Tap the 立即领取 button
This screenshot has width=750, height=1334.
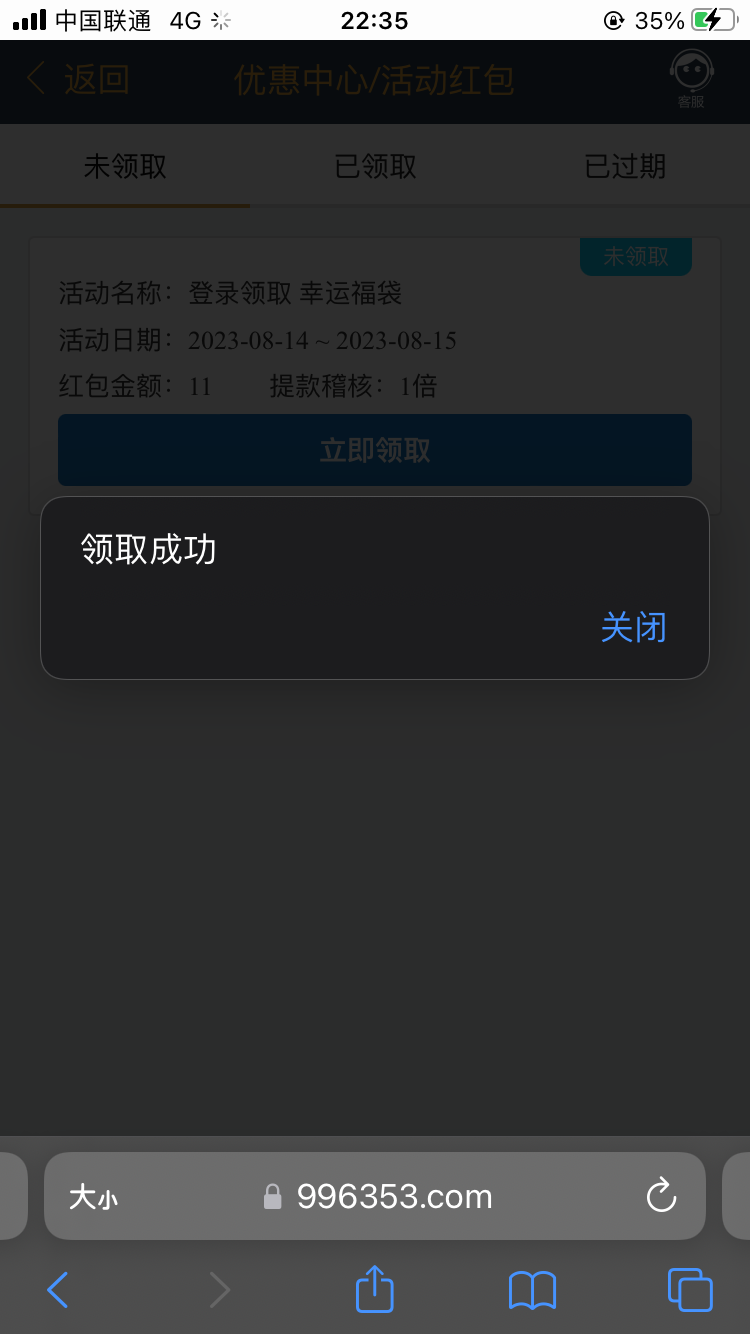375,450
